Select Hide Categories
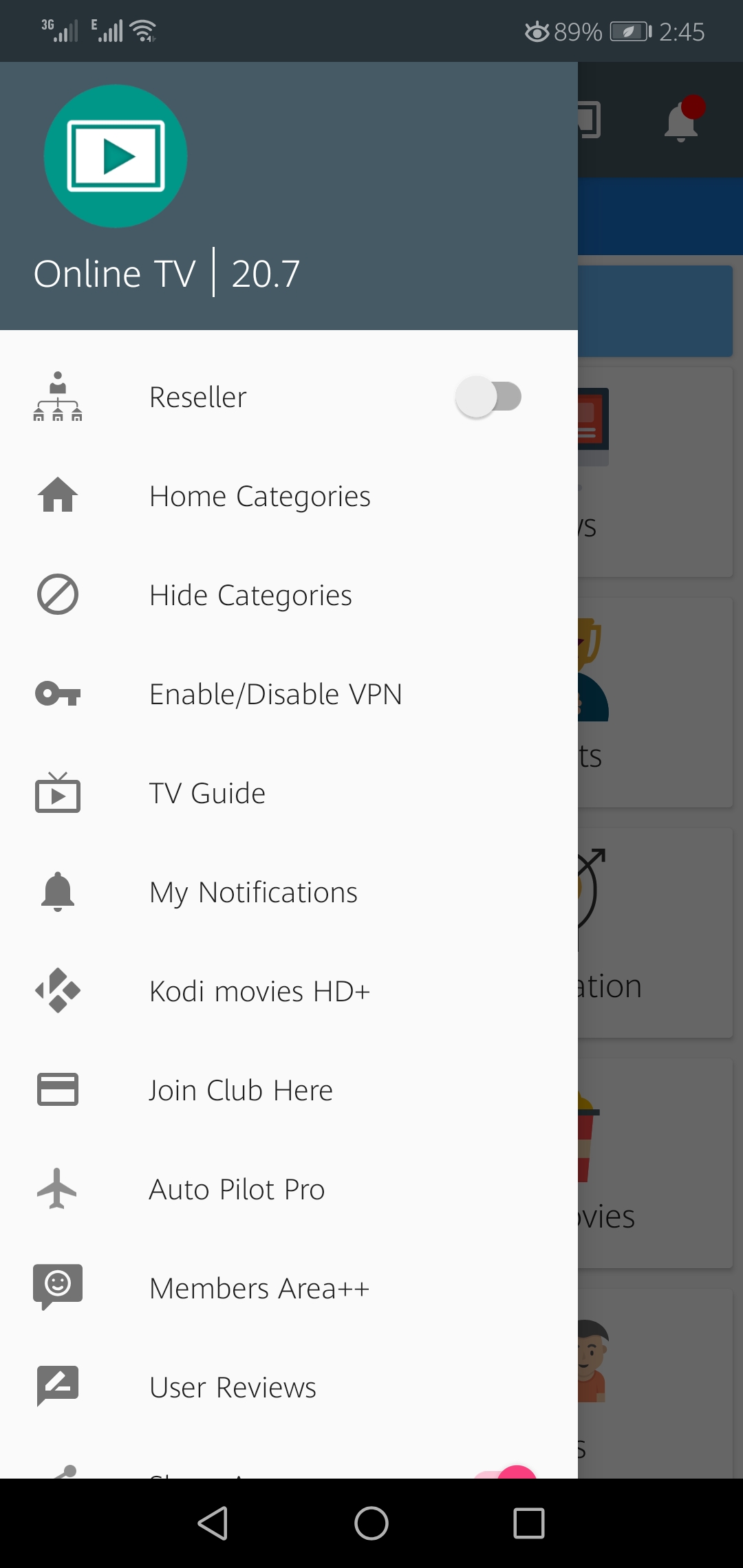 pos(250,595)
